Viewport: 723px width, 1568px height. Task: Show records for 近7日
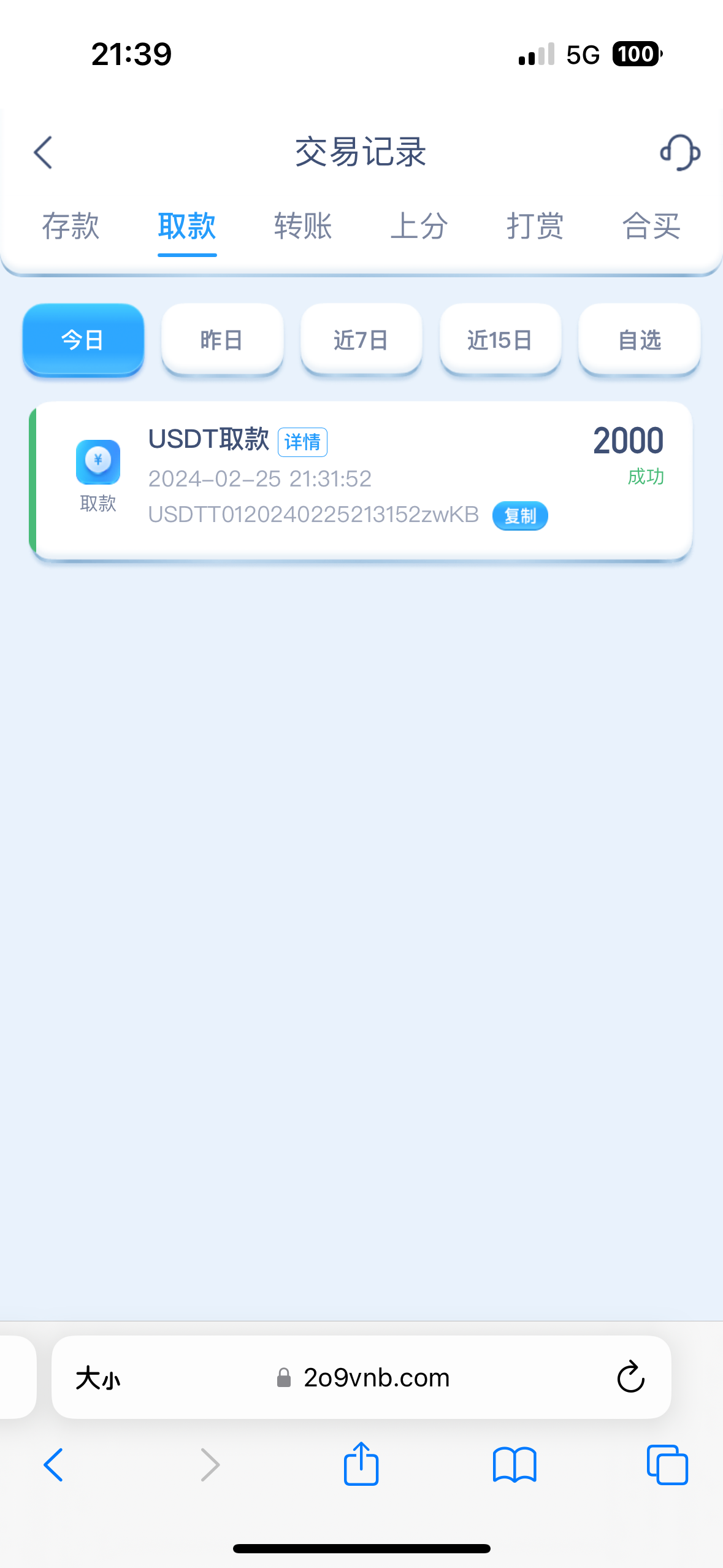361,339
